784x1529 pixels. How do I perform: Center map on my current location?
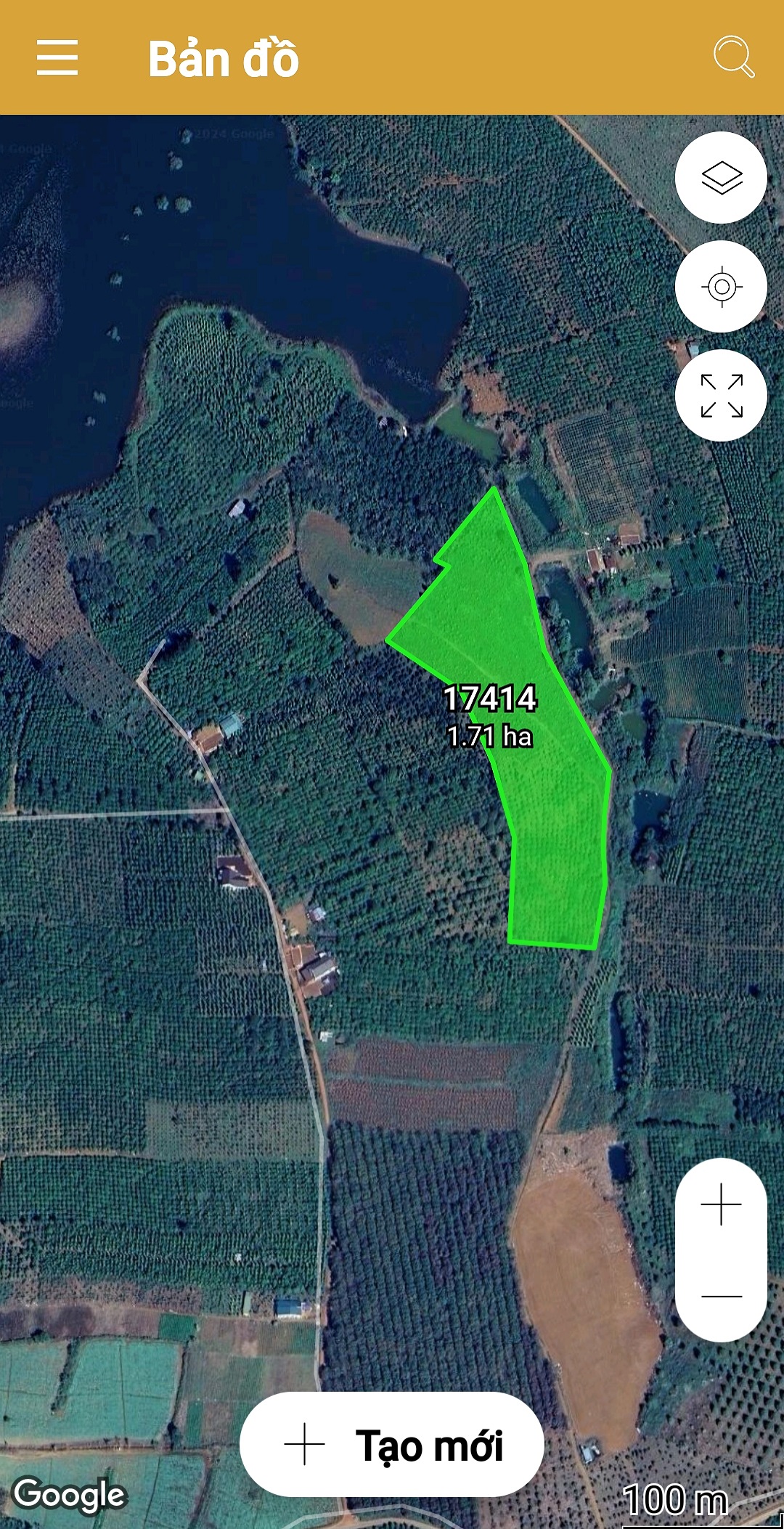point(722,287)
